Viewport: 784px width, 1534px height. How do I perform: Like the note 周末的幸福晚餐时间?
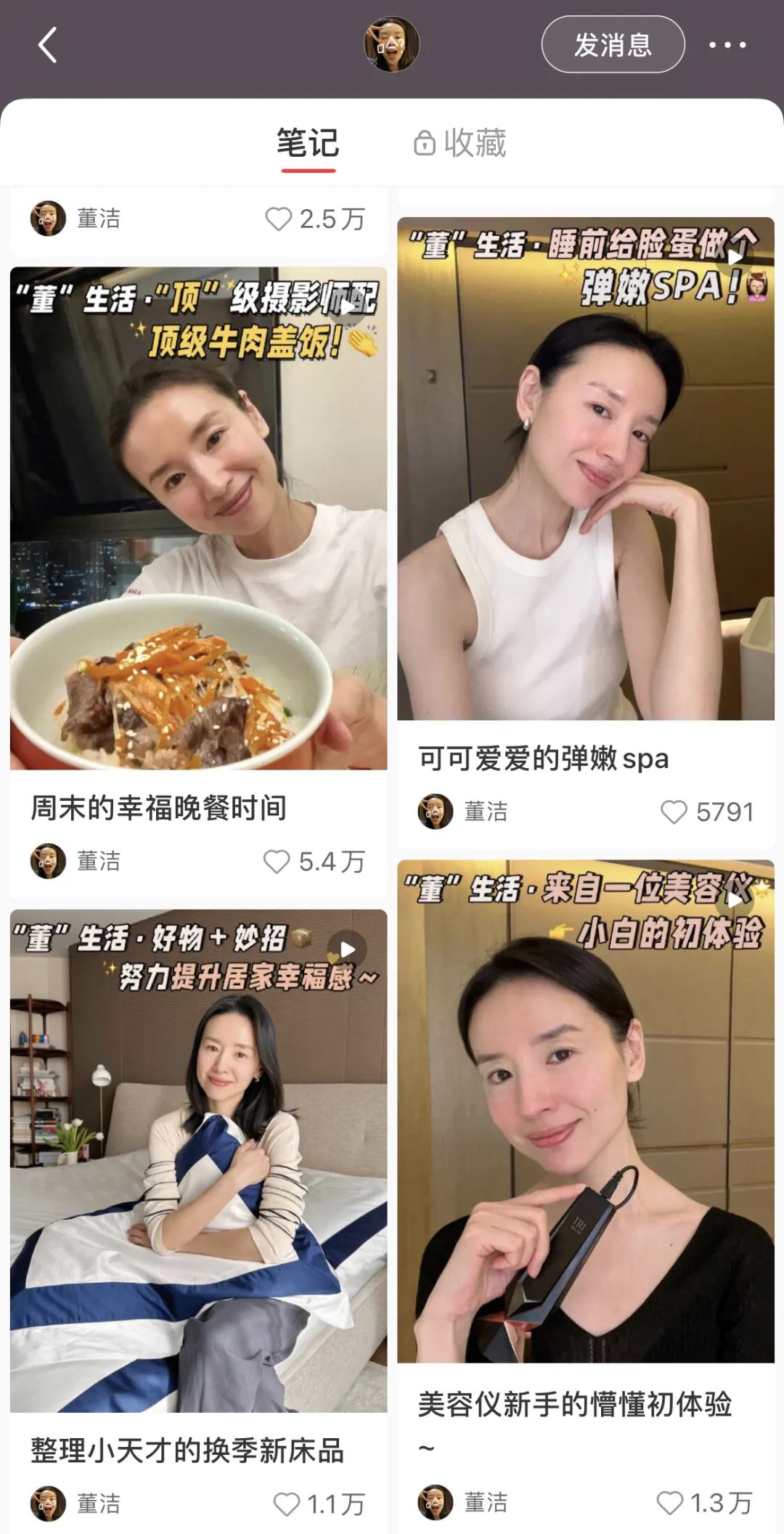click(277, 862)
